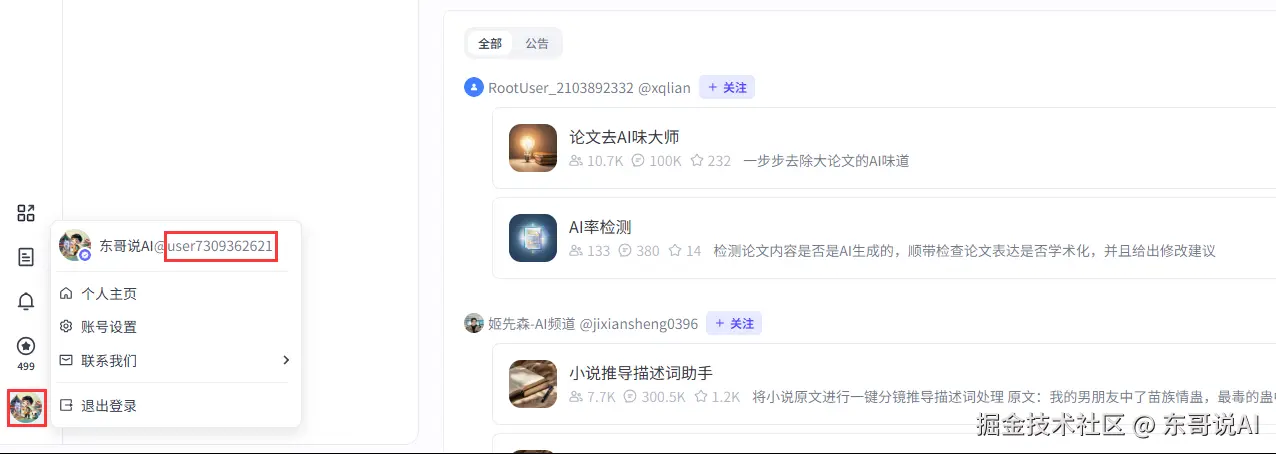Select the 全部 tab
The image size is (1276, 454).
coord(490,44)
